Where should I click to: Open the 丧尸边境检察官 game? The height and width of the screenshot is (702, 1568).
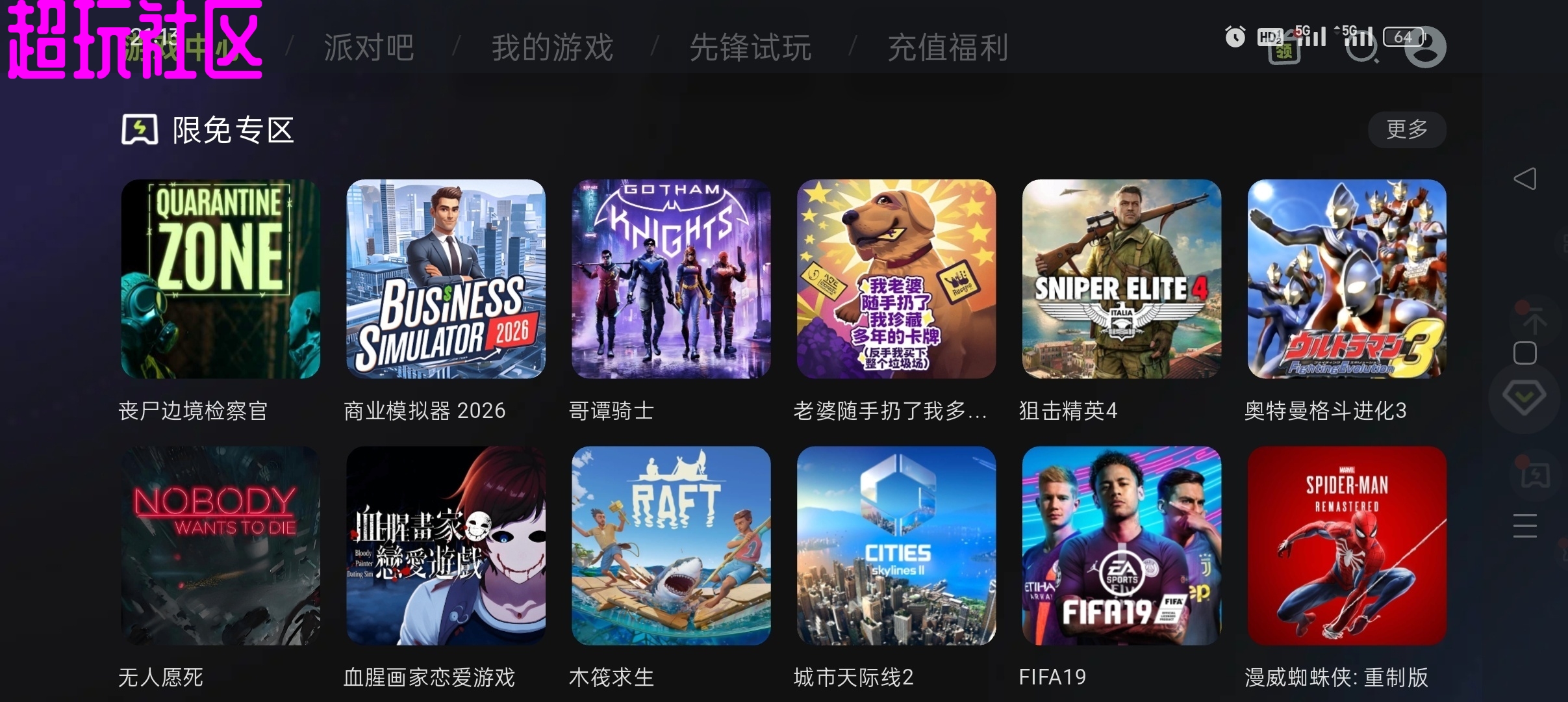click(x=220, y=279)
